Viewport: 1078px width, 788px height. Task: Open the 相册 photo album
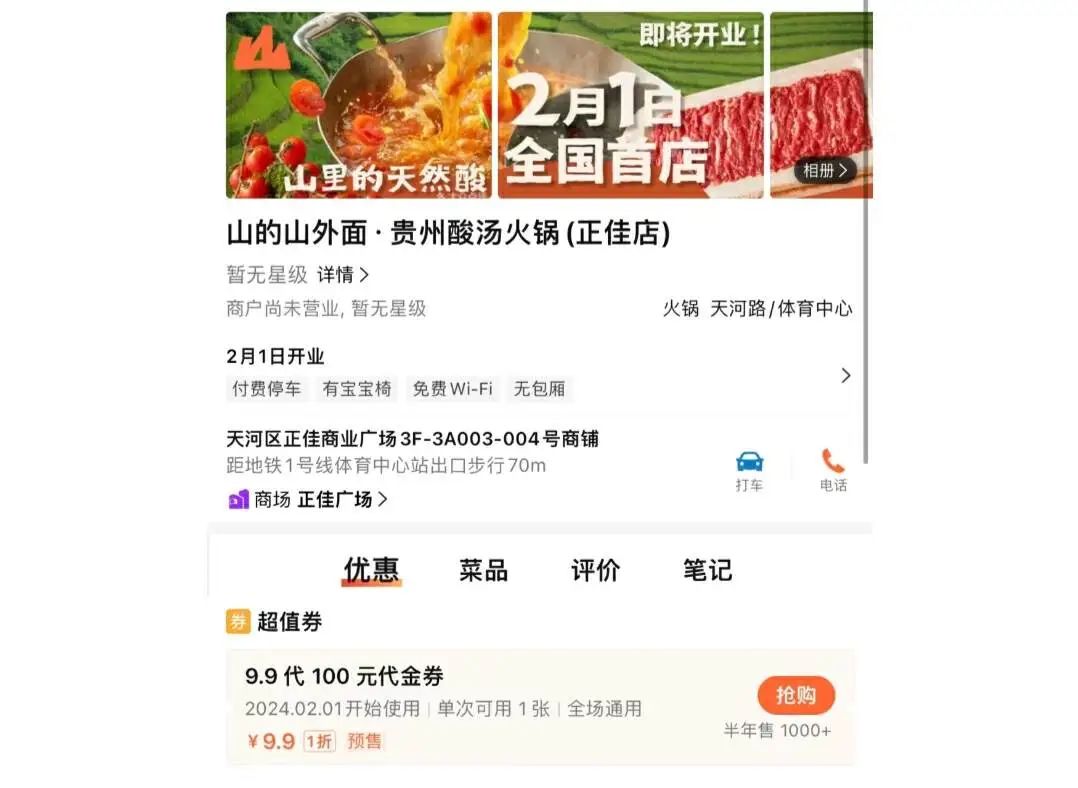click(825, 171)
